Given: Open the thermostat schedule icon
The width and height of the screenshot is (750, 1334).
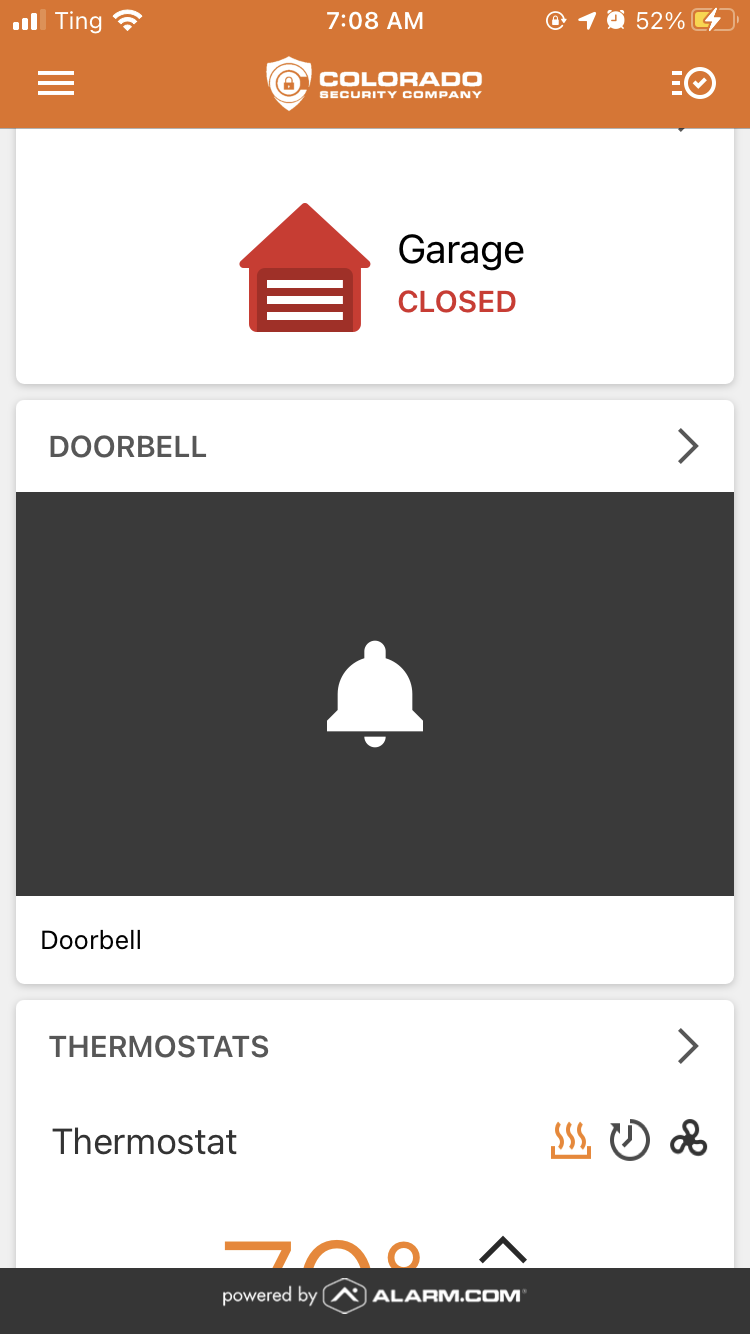Looking at the screenshot, I should coord(630,1140).
